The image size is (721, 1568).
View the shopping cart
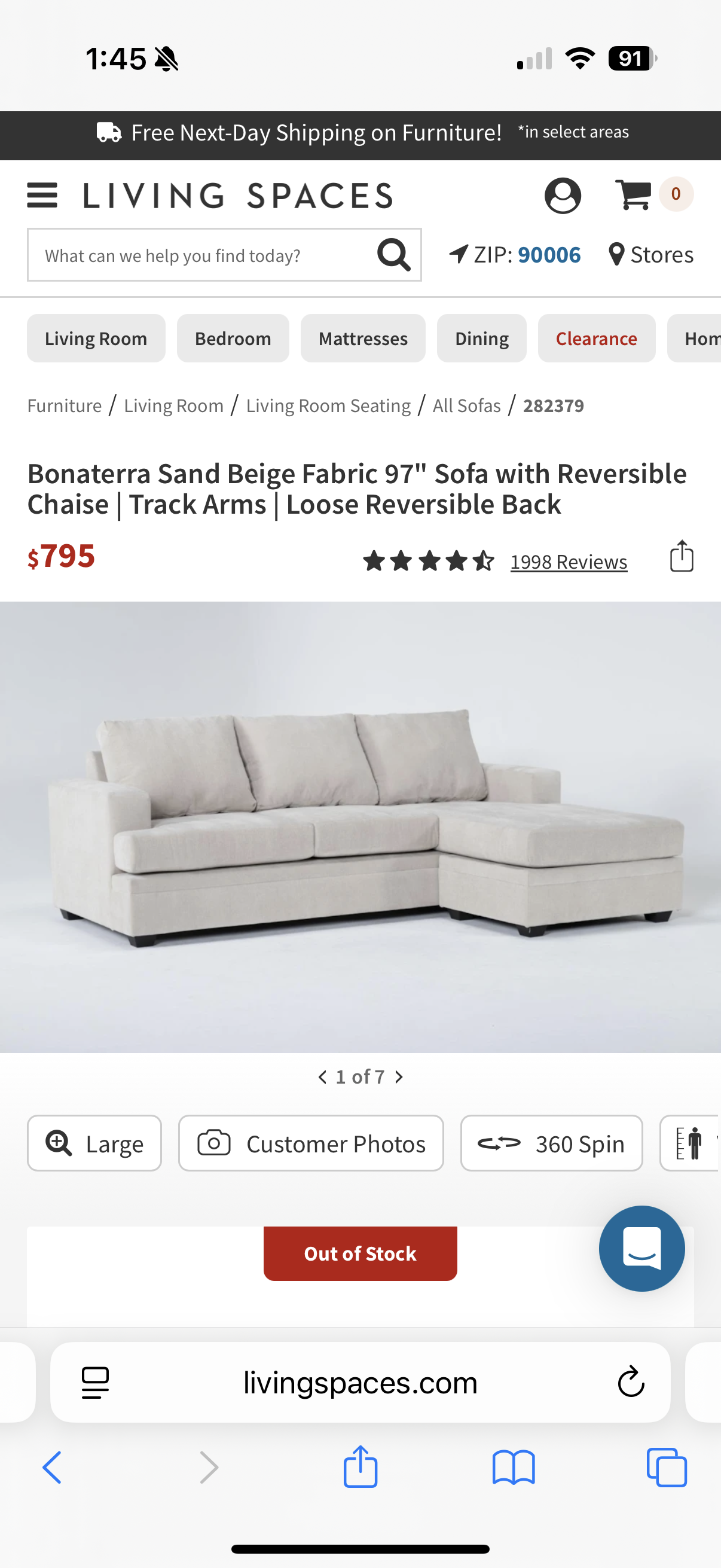click(x=633, y=195)
